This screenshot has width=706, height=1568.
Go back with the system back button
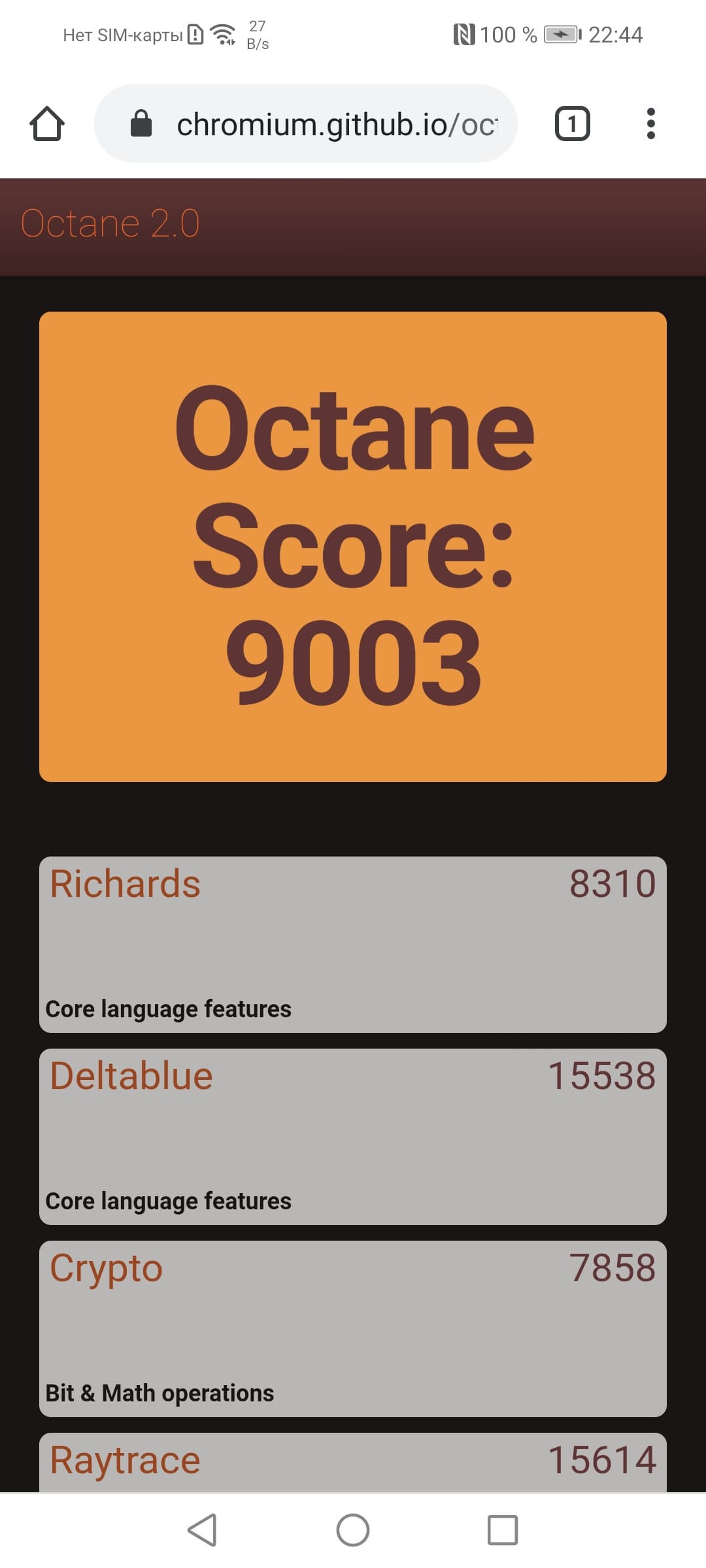[x=202, y=1529]
